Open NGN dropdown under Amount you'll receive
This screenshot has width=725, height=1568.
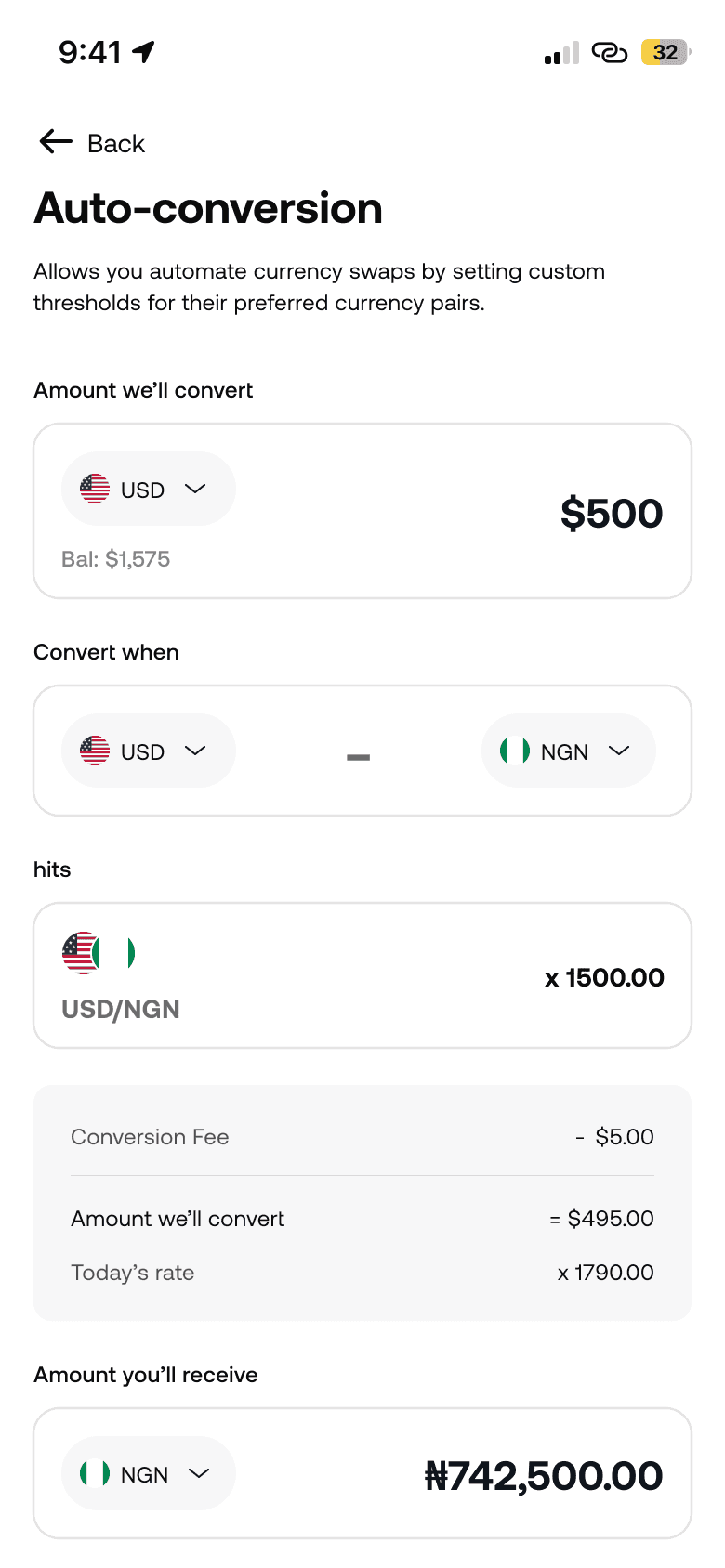(x=148, y=1474)
